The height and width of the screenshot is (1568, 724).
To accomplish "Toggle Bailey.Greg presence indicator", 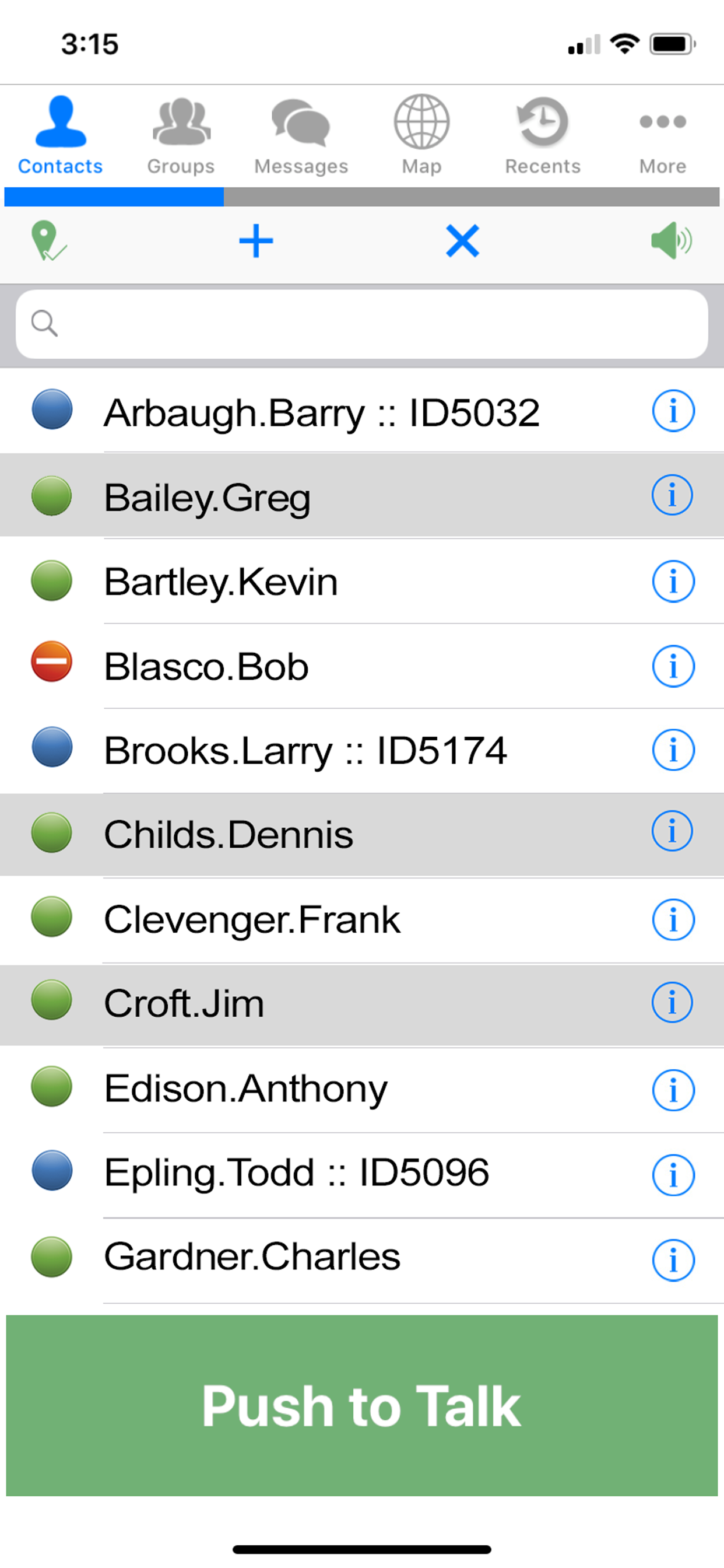I will click(51, 495).
